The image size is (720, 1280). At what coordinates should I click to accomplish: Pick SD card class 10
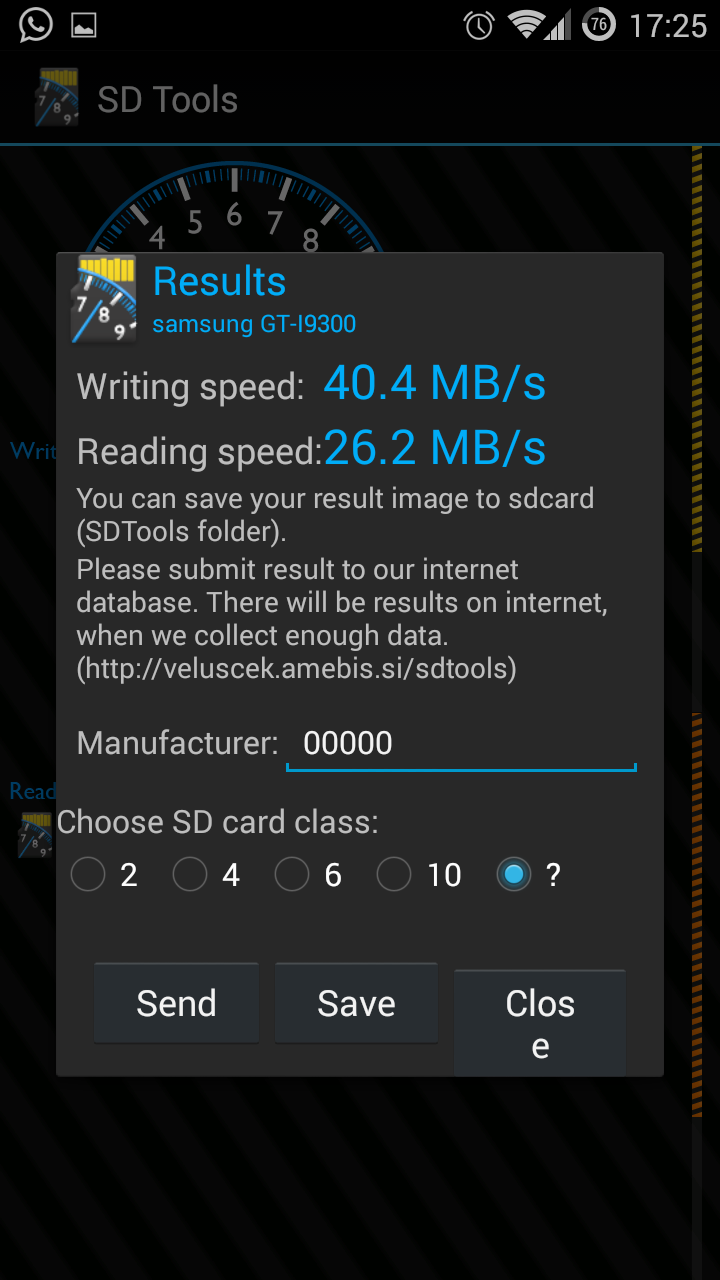point(394,875)
